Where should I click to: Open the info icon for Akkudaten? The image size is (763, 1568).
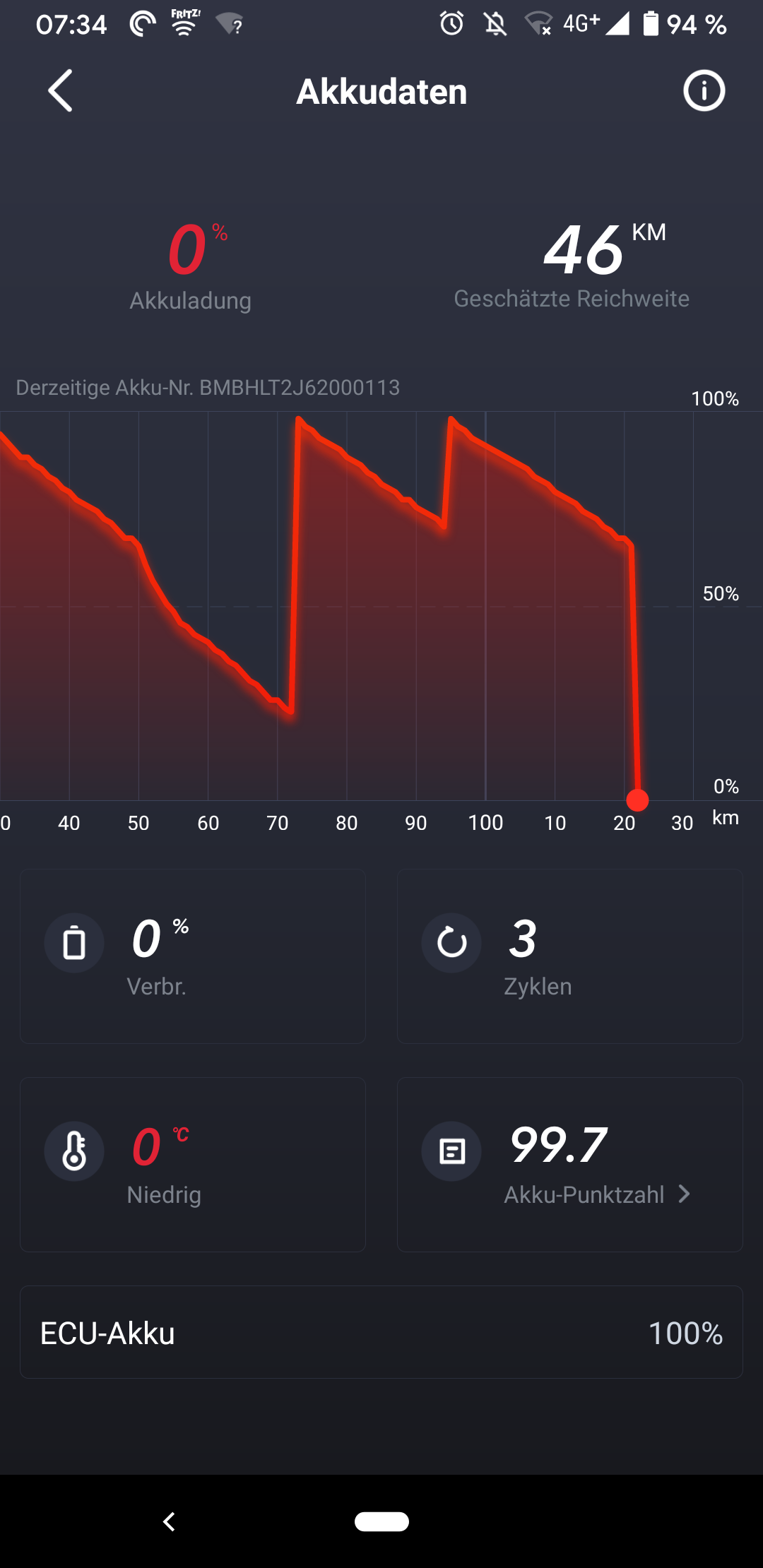(704, 91)
